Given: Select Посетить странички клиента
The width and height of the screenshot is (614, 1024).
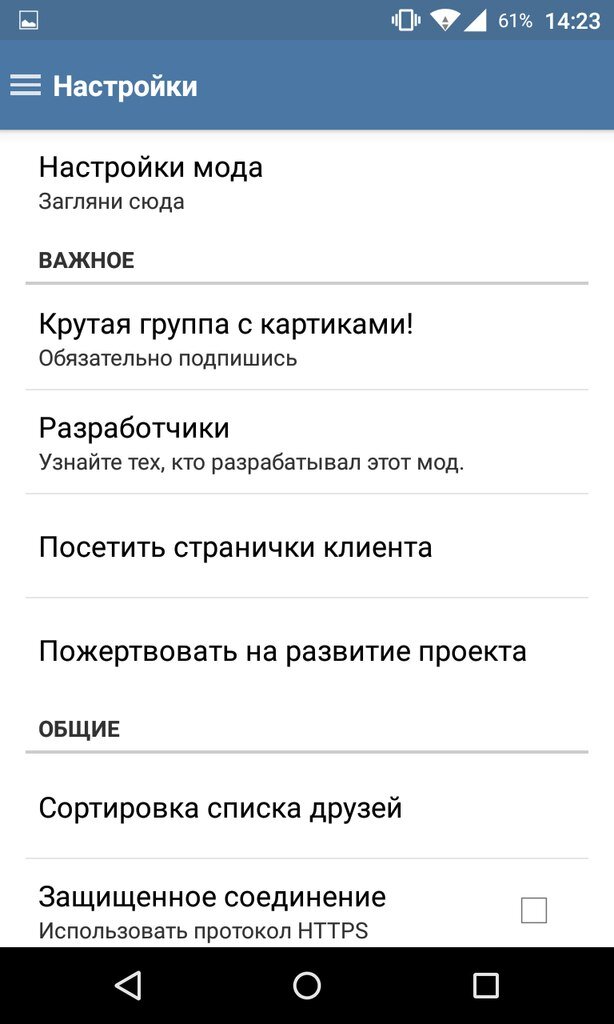Looking at the screenshot, I should [x=235, y=547].
